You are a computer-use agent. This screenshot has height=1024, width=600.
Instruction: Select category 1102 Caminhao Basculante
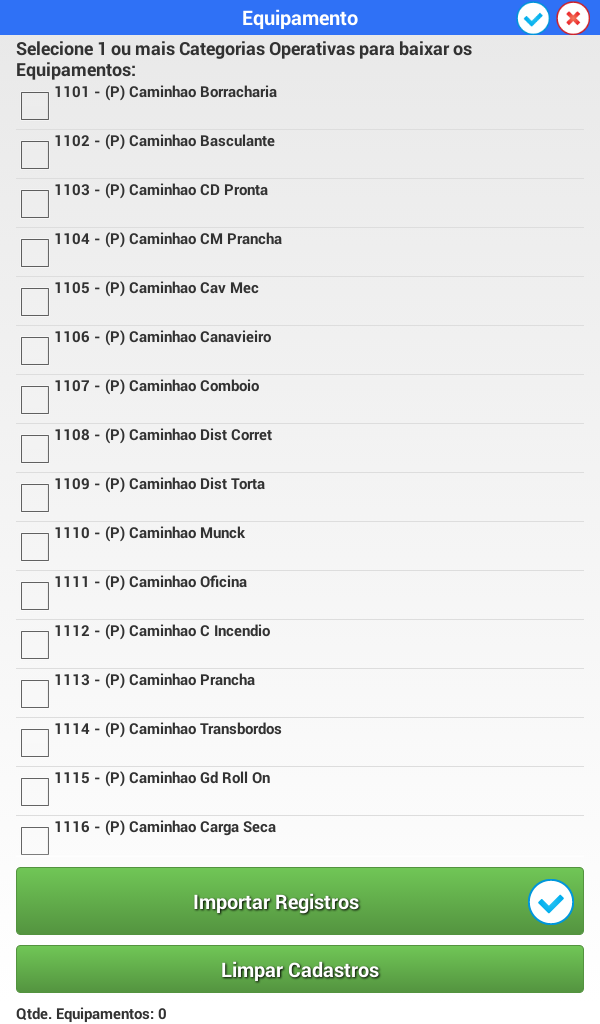coord(35,155)
